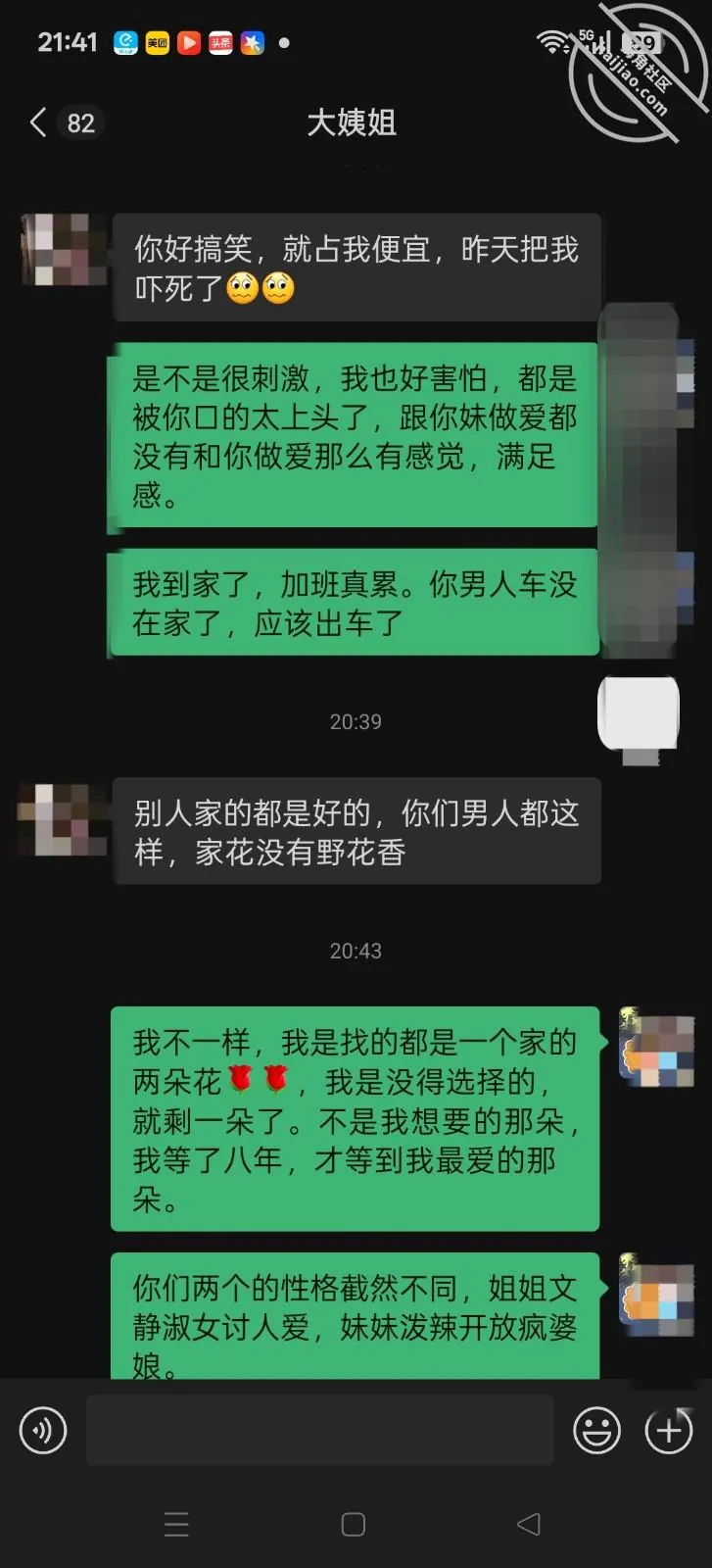Switch to voice message input
This screenshot has width=712, height=1568.
(x=43, y=1431)
